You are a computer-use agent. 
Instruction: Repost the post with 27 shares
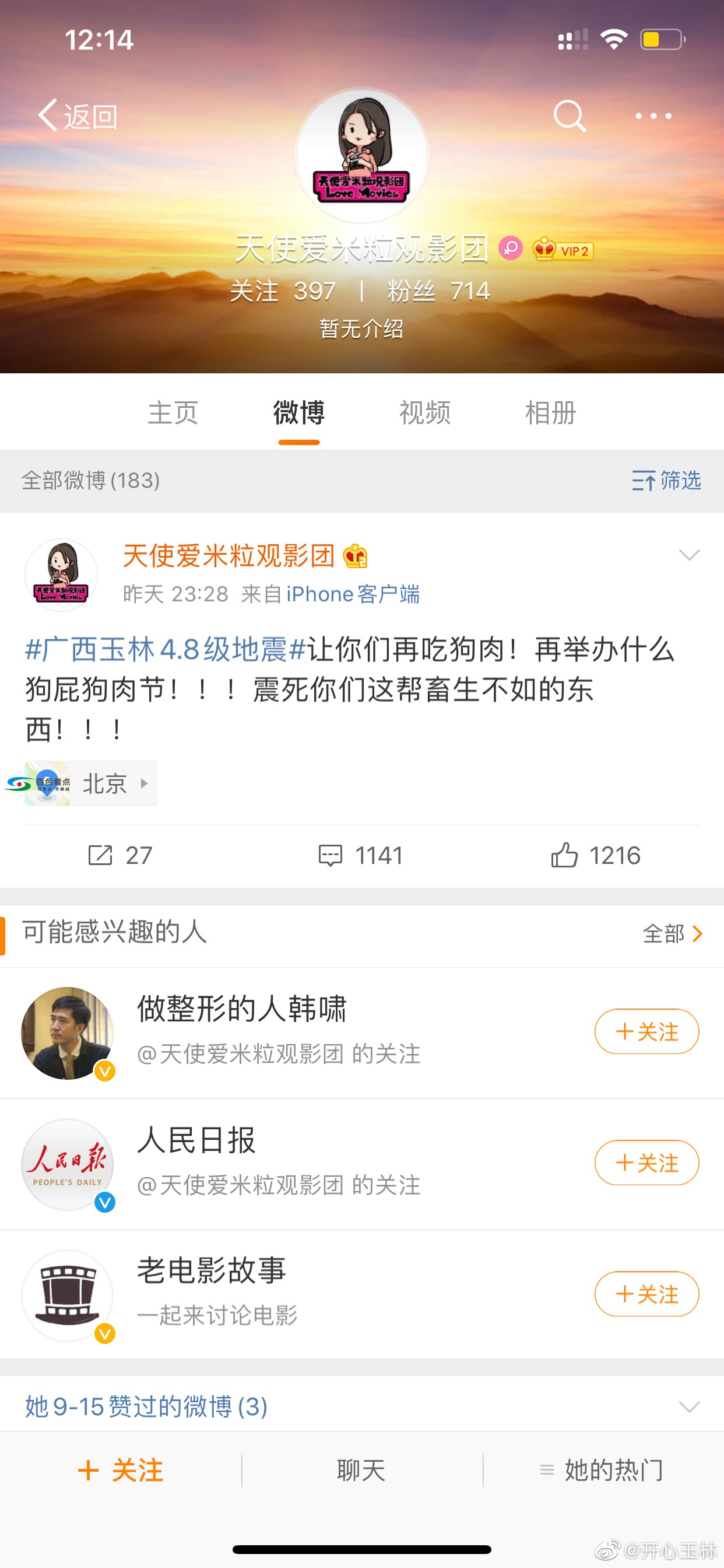click(120, 855)
